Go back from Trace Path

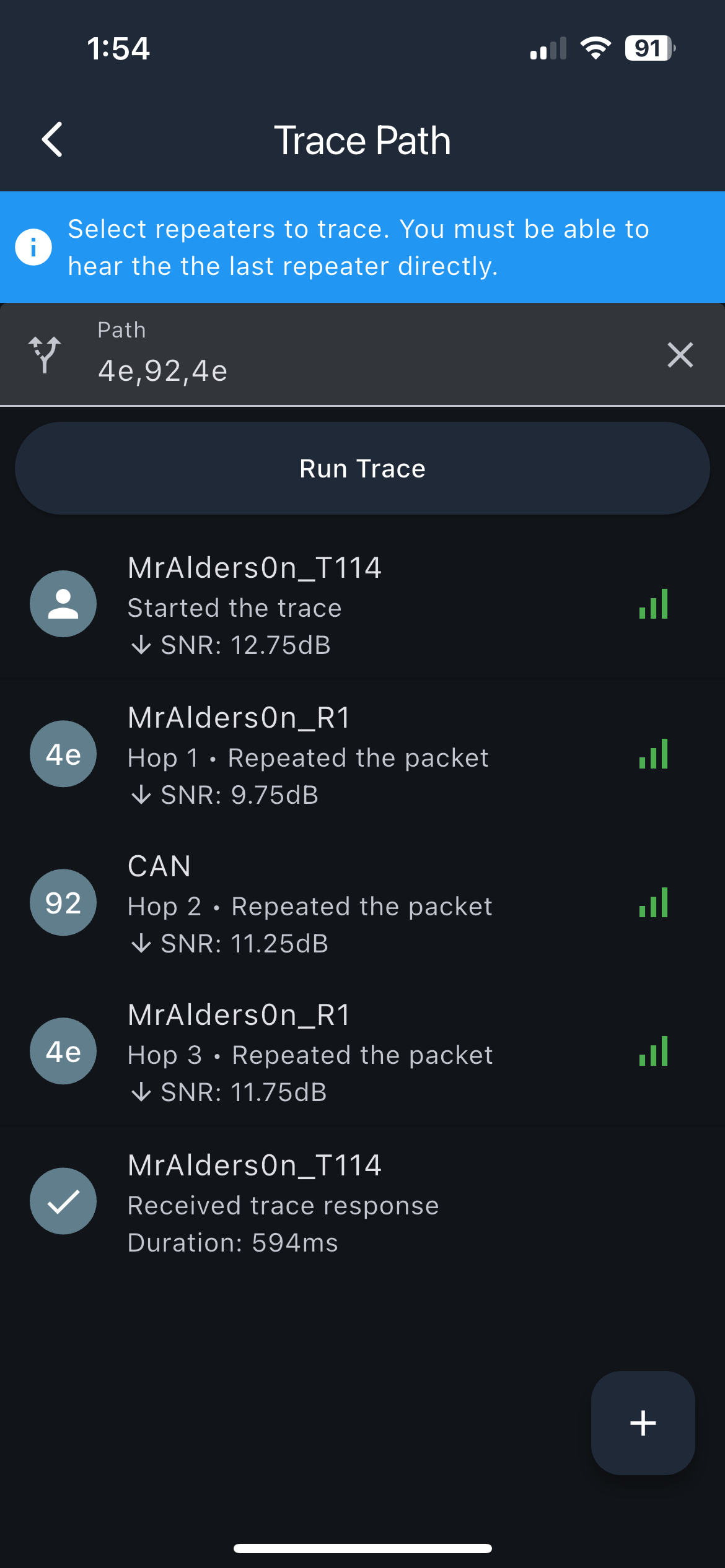pos(53,139)
